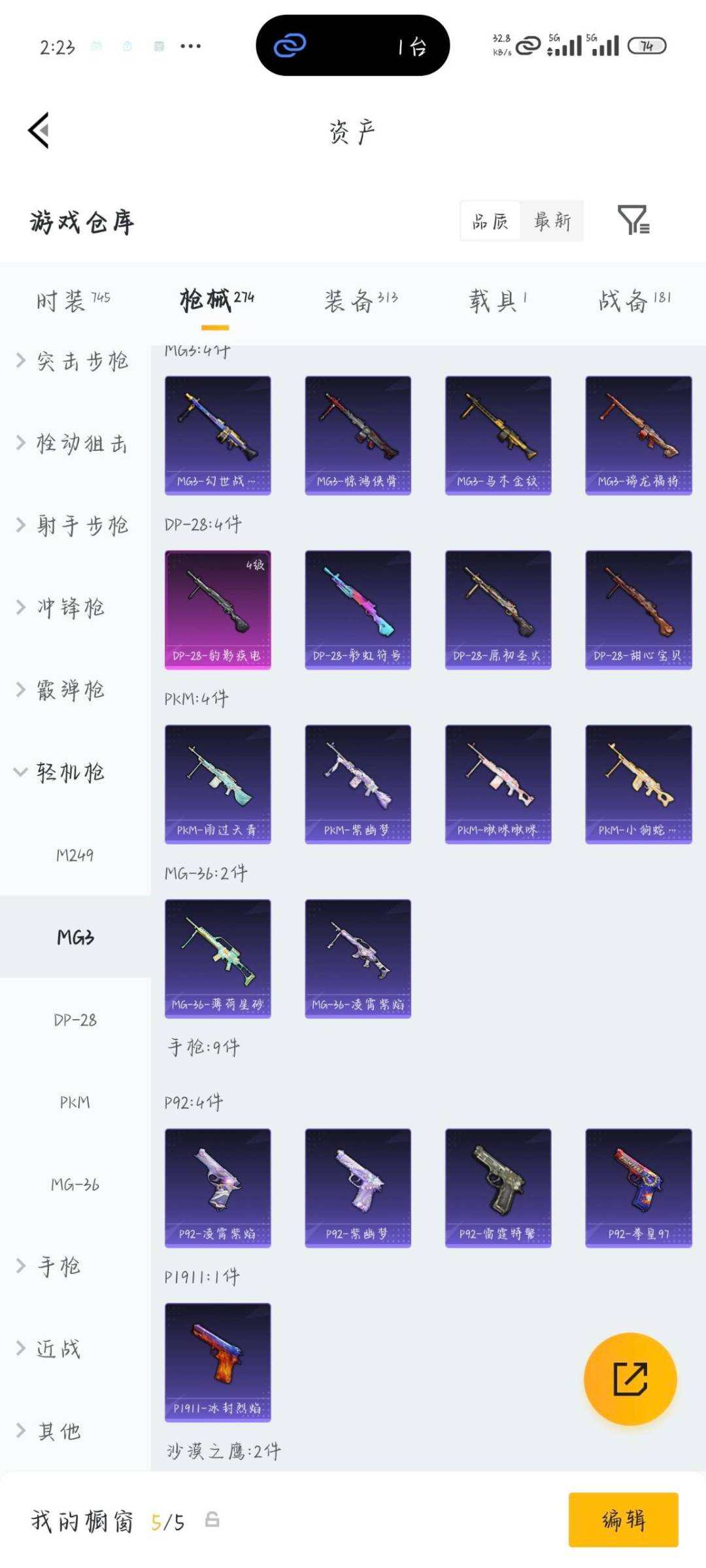Image resolution: width=706 pixels, height=1568 pixels.
Task: Collapse the 轻机枪 category
Action: point(69,770)
